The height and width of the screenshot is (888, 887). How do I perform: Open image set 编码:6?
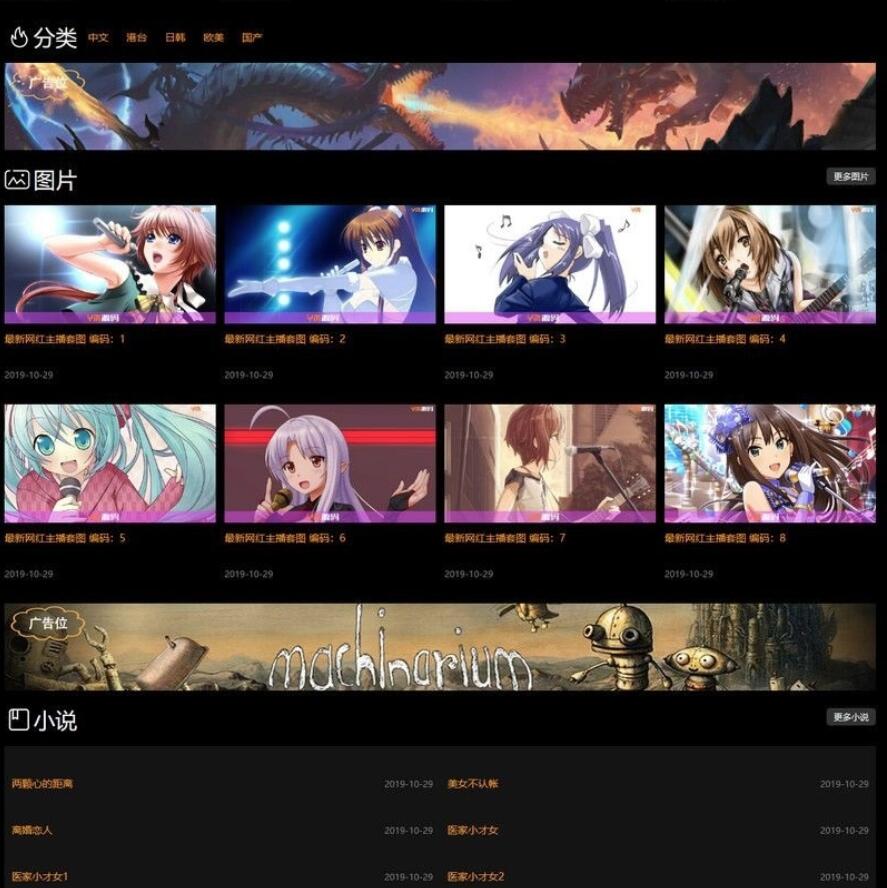pos(330,463)
